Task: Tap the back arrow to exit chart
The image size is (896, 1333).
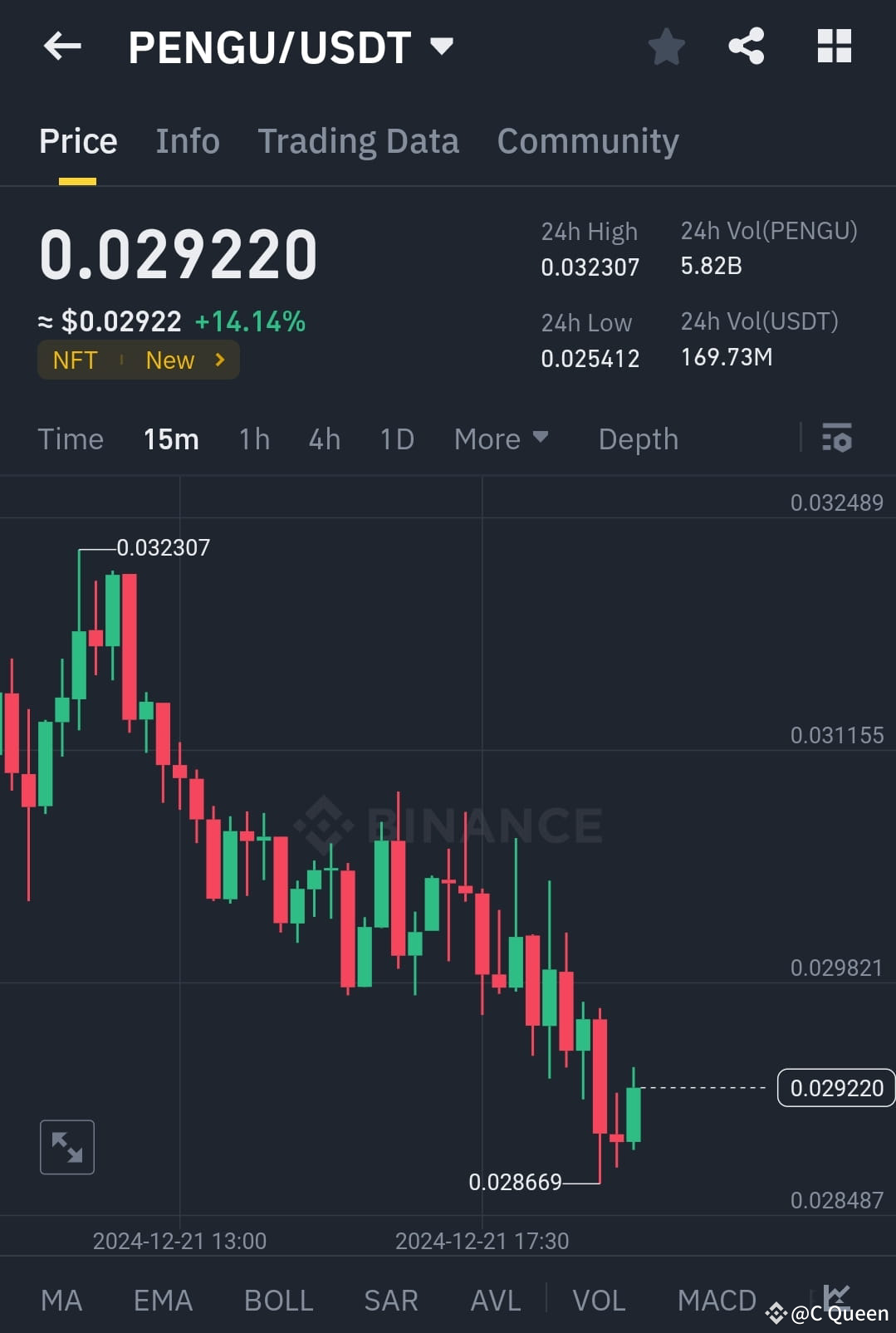Action: click(x=62, y=46)
